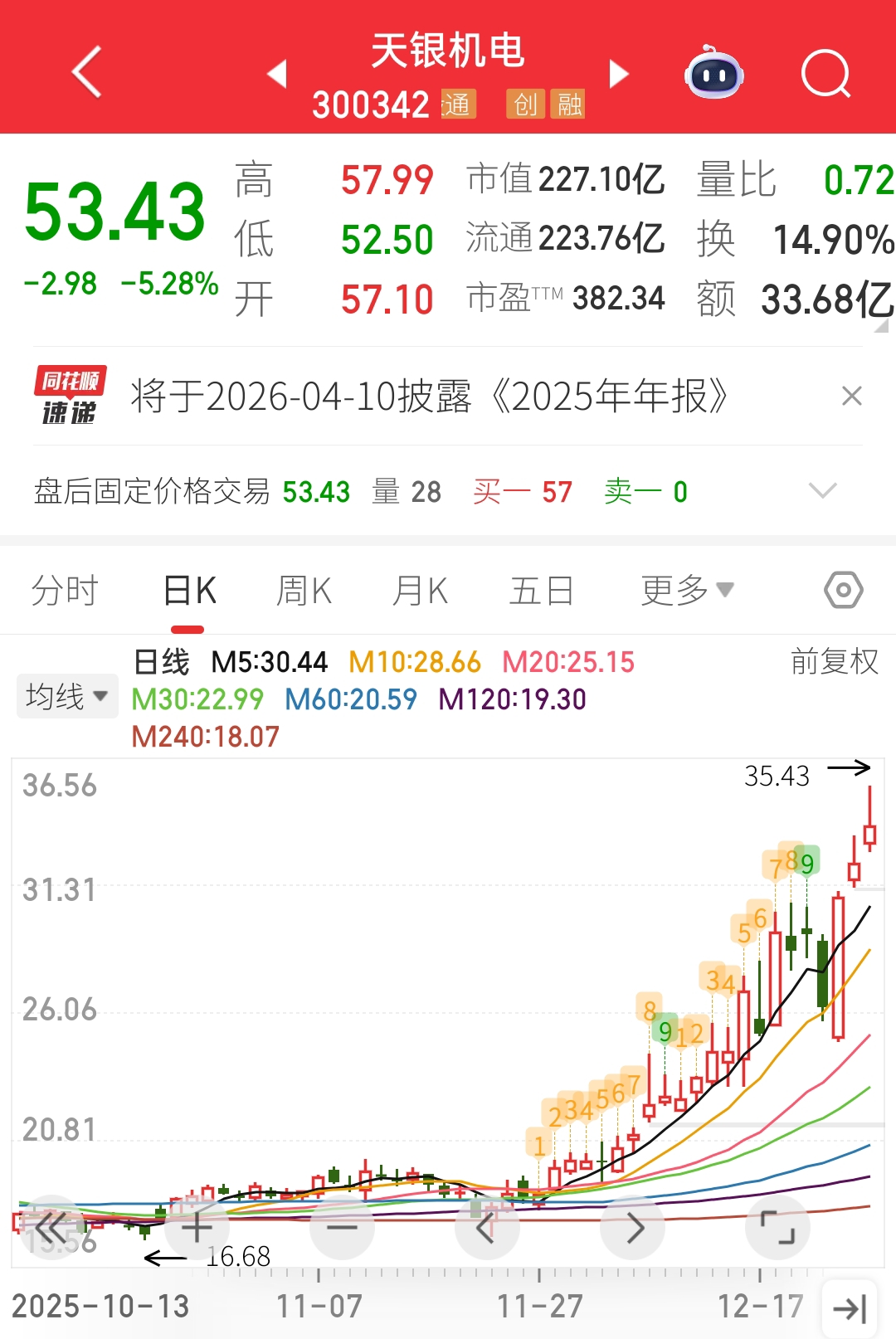
Task: Open the 均线 indicator dropdown
Action: [67, 696]
